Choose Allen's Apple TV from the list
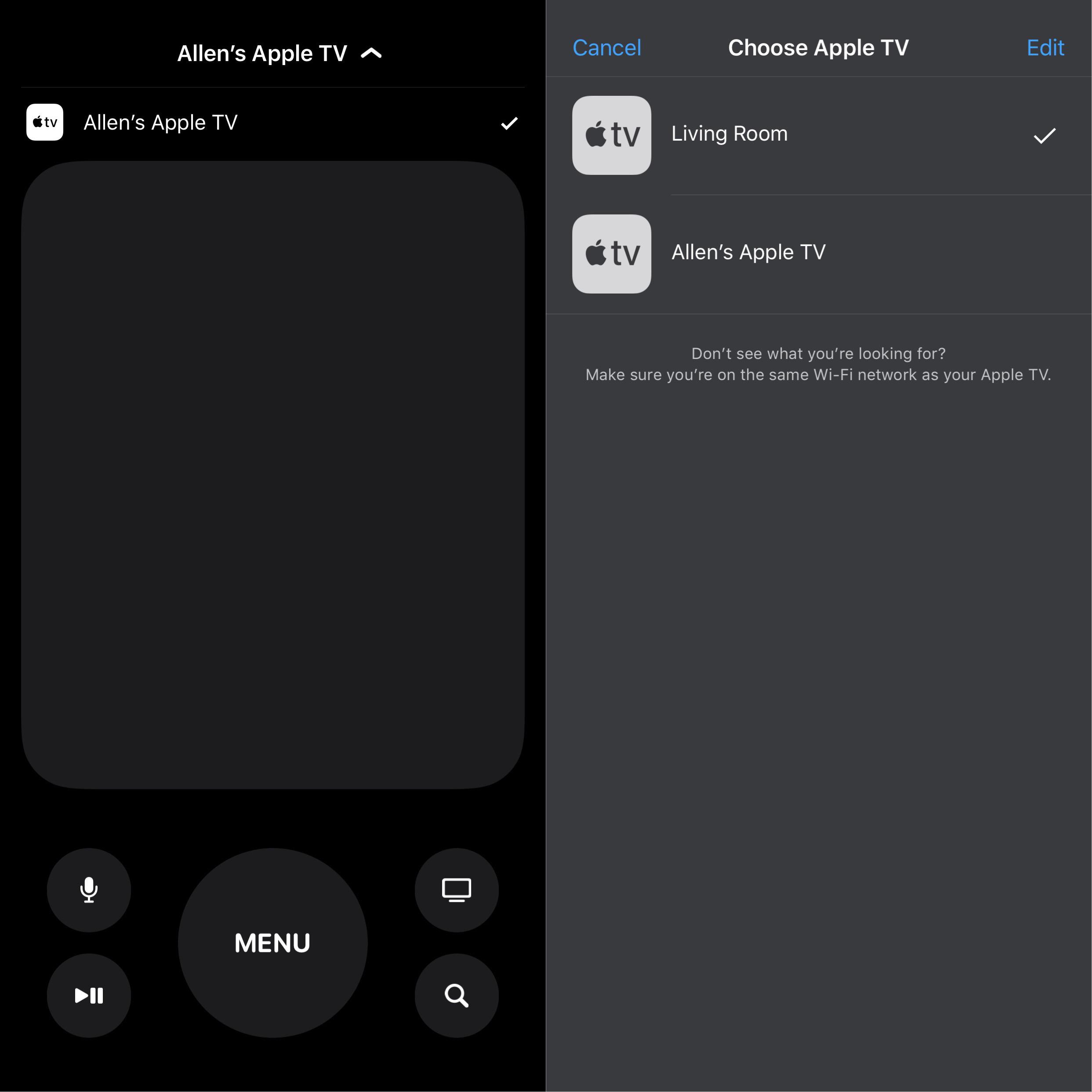This screenshot has width=1092, height=1092. click(818, 253)
